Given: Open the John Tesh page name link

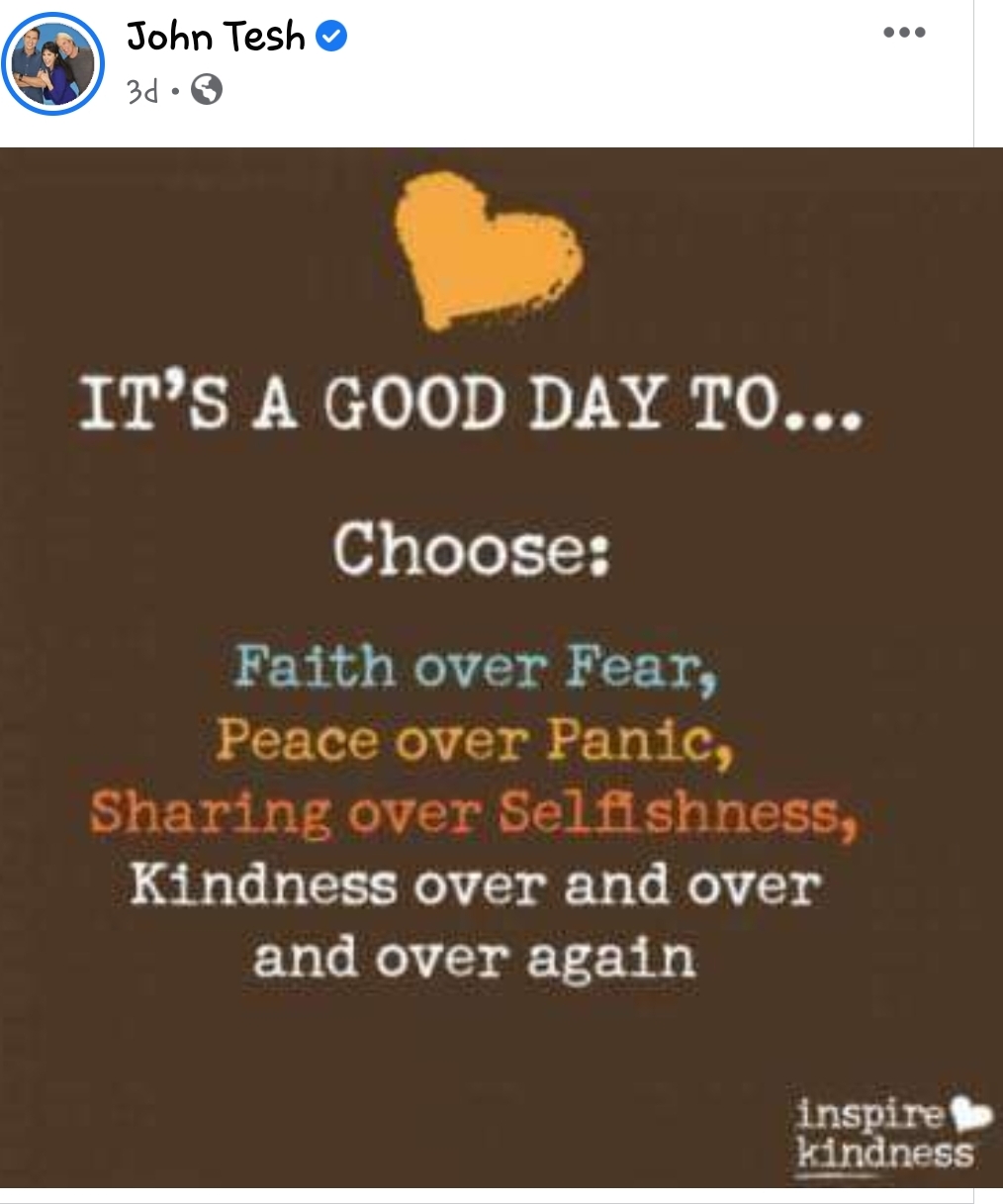Looking at the screenshot, I should tap(217, 37).
